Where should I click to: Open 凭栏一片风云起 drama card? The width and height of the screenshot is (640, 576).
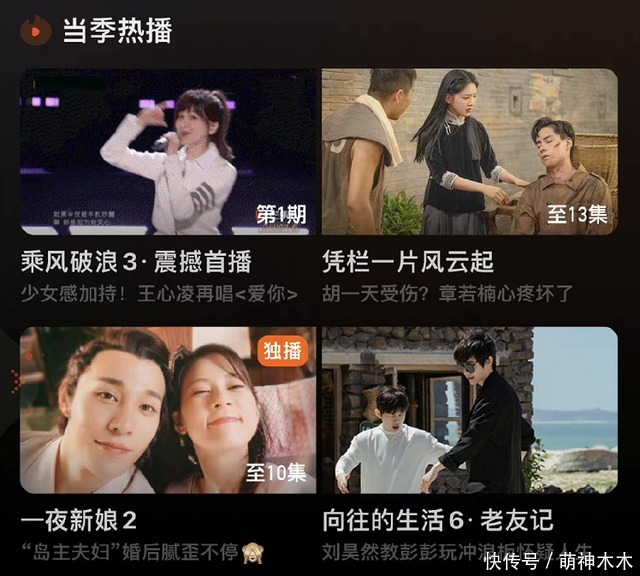[x=469, y=153]
